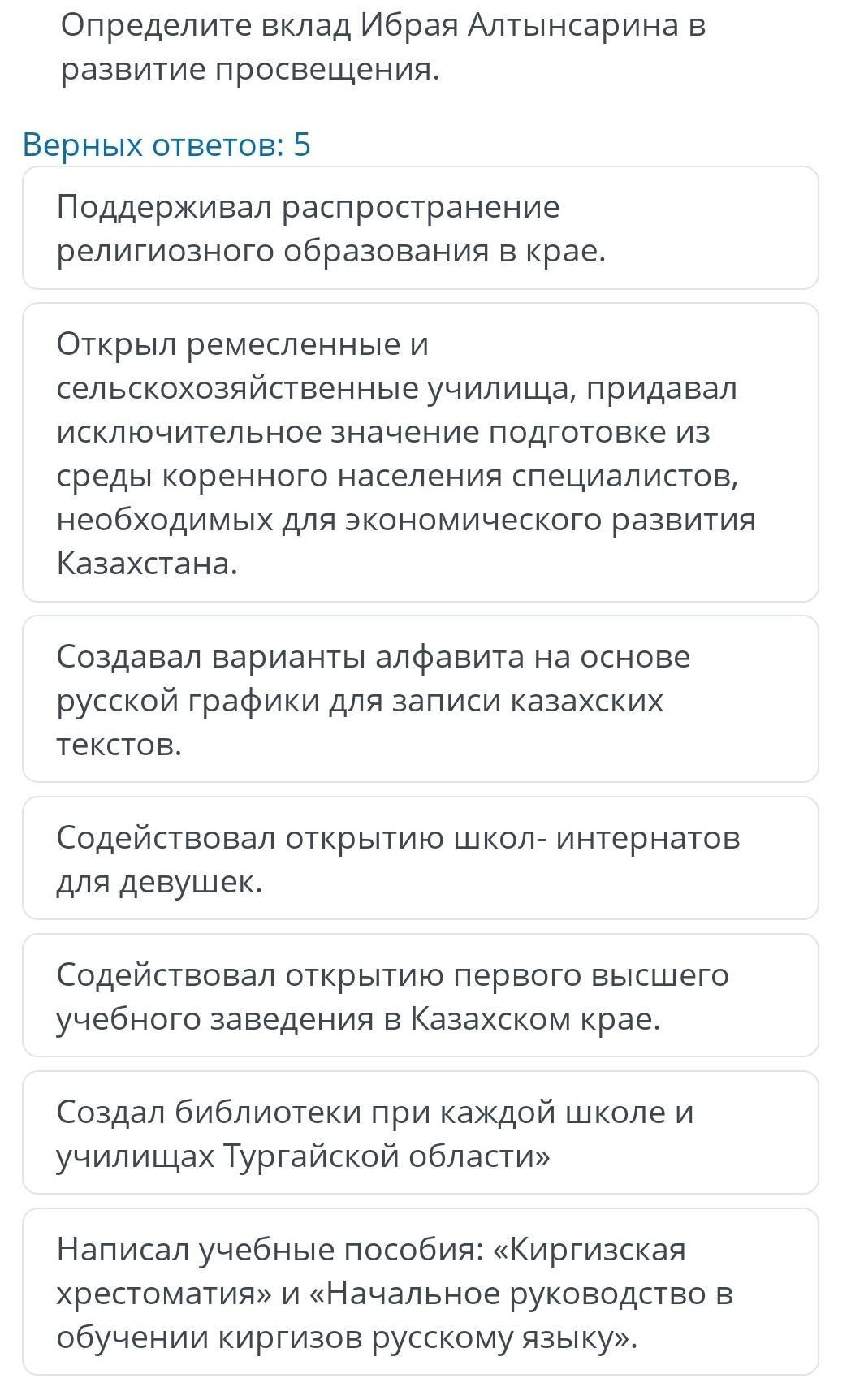Mark the answer about alphabet variants on Russian graphics
Viewport: 851px width, 1400px height.
coord(421,699)
